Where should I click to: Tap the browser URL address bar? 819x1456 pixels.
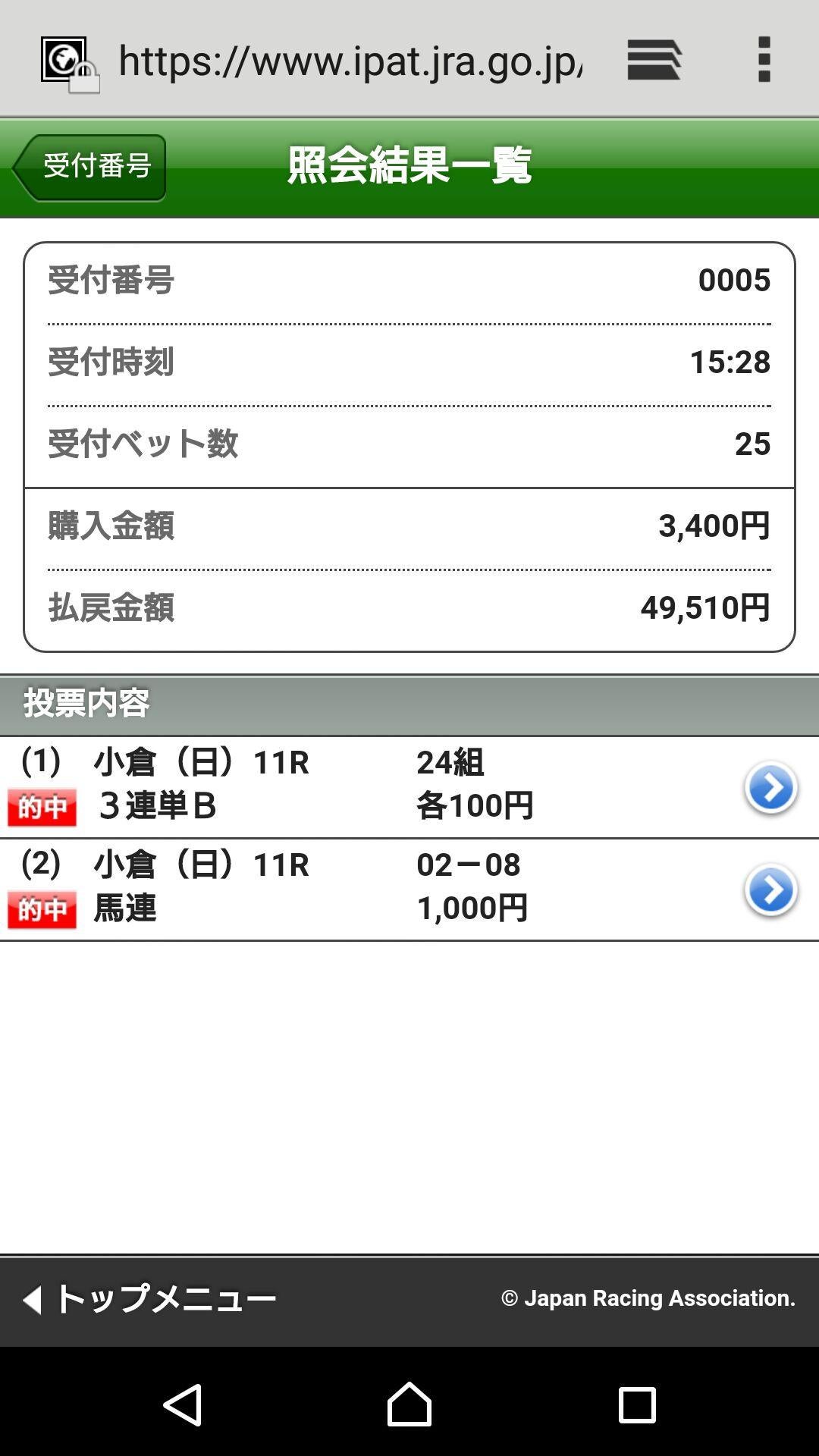click(x=349, y=61)
